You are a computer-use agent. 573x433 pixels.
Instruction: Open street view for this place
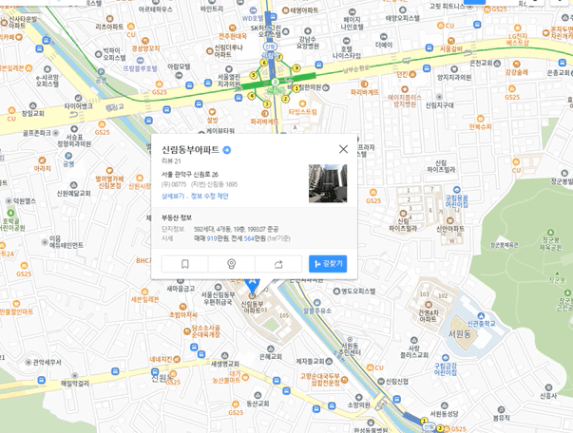[232, 264]
